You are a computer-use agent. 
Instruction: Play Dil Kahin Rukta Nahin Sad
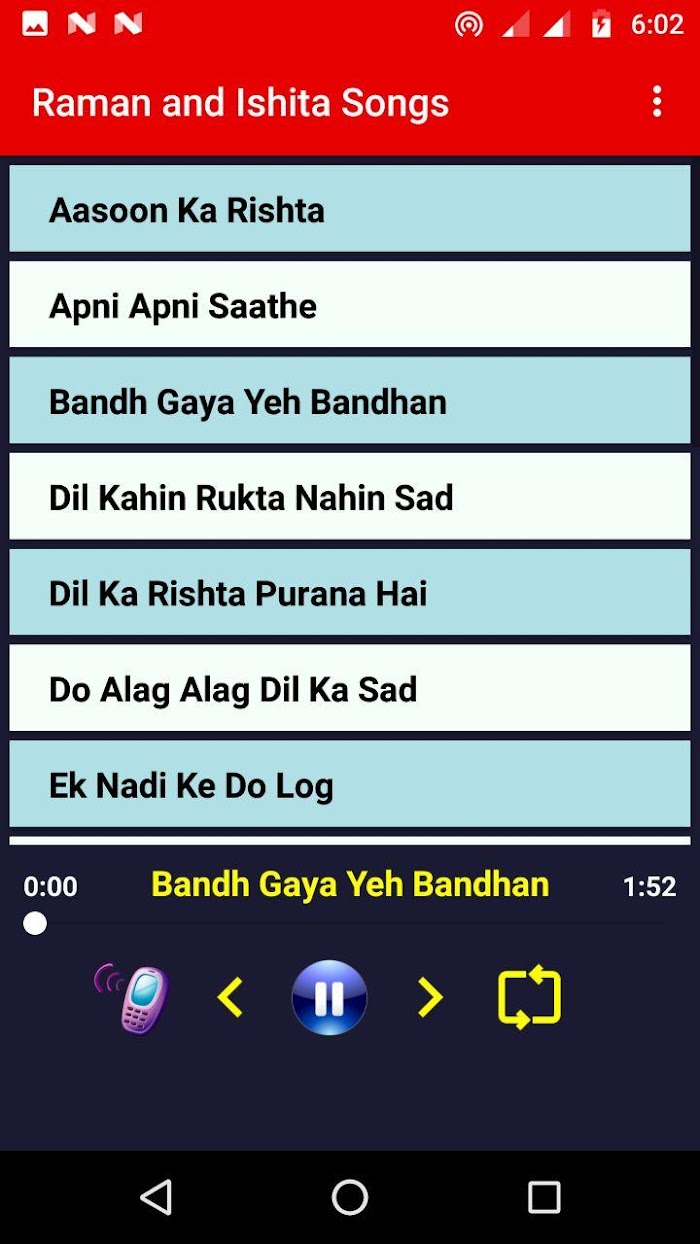pos(350,497)
